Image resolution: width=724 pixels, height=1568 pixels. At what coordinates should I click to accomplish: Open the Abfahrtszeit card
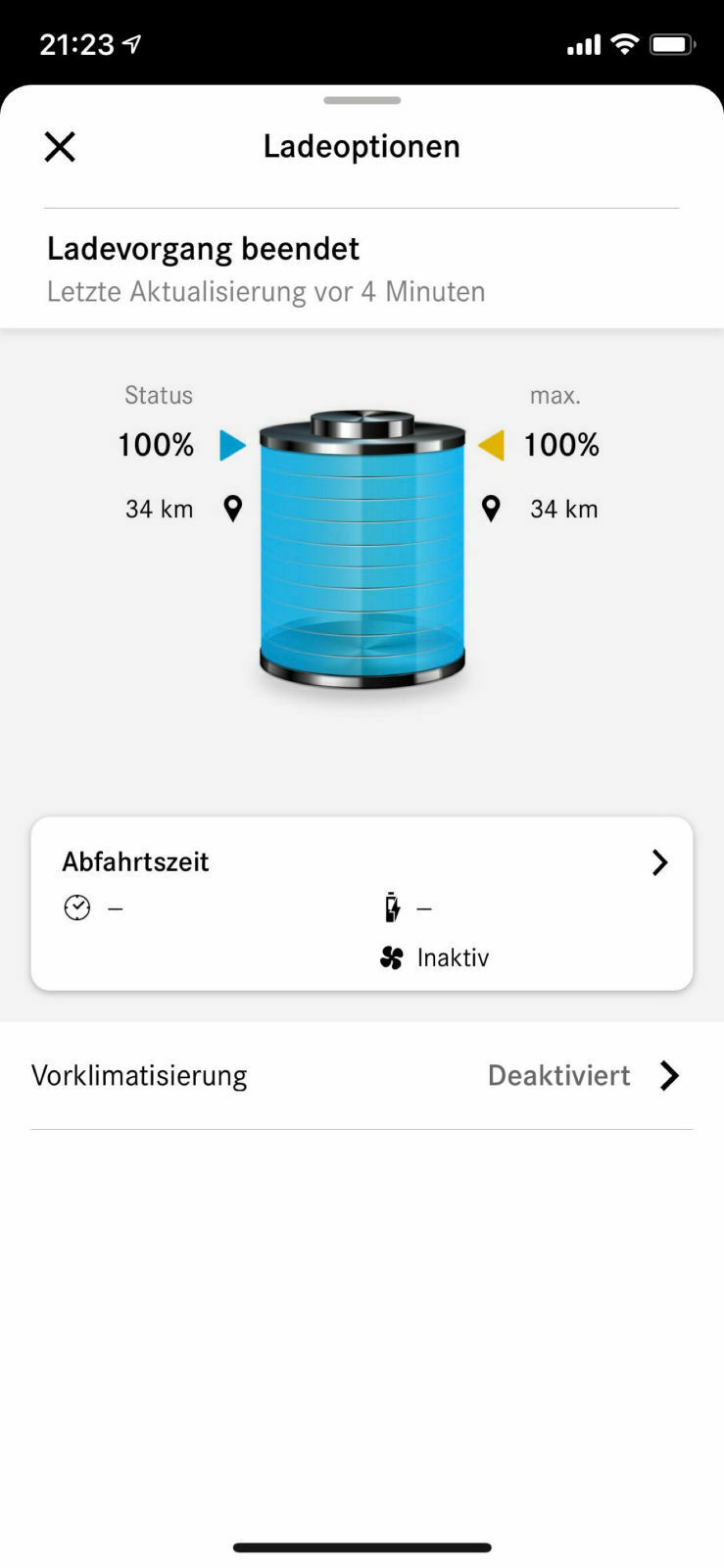click(362, 903)
